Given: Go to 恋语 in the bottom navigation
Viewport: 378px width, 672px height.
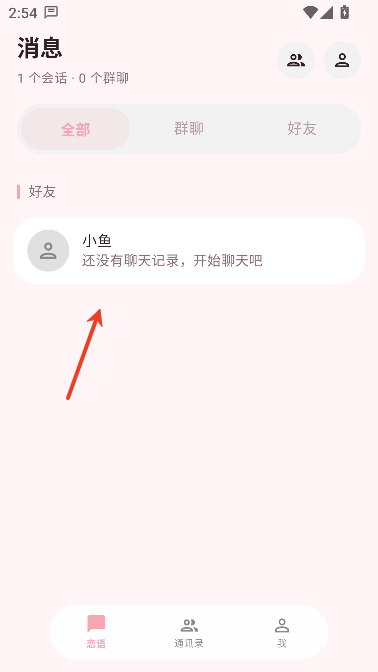Looking at the screenshot, I should tap(96, 632).
